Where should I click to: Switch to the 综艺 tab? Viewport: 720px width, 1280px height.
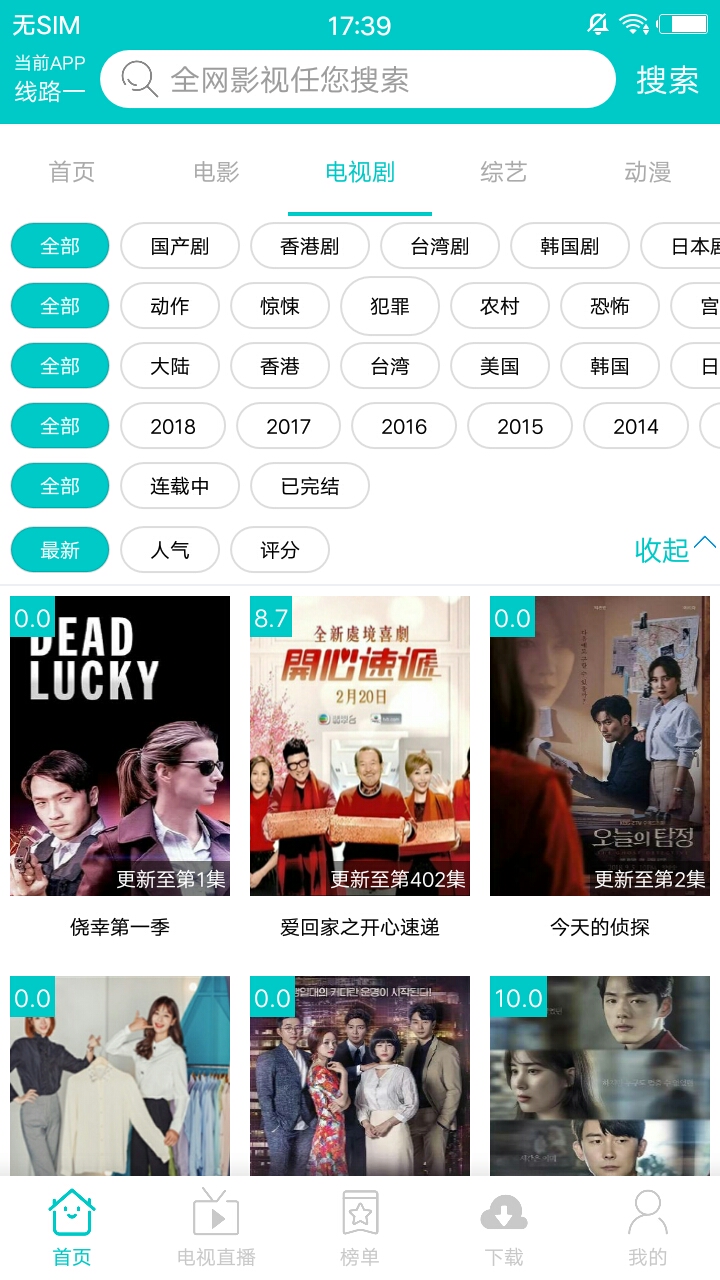[503, 171]
